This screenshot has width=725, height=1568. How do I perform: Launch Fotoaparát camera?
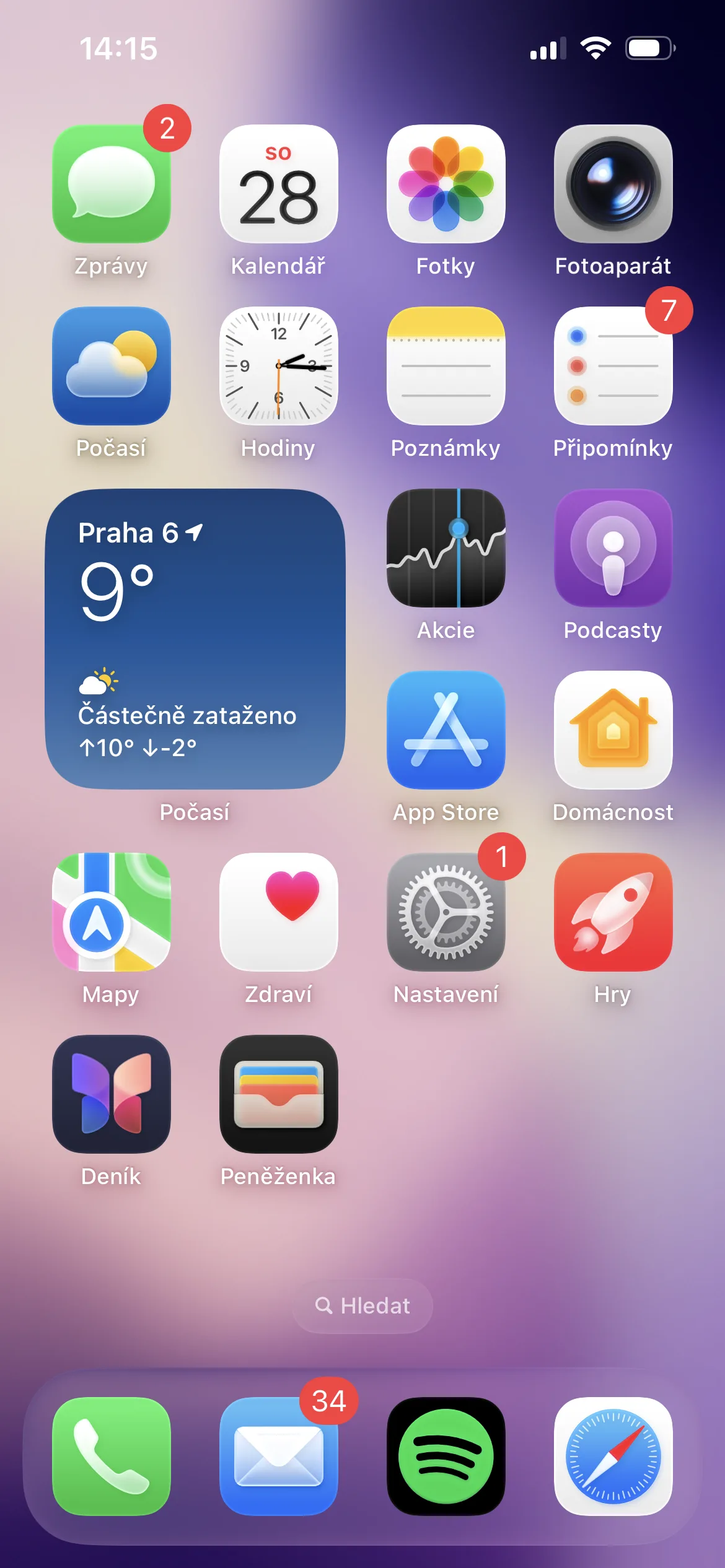[613, 184]
